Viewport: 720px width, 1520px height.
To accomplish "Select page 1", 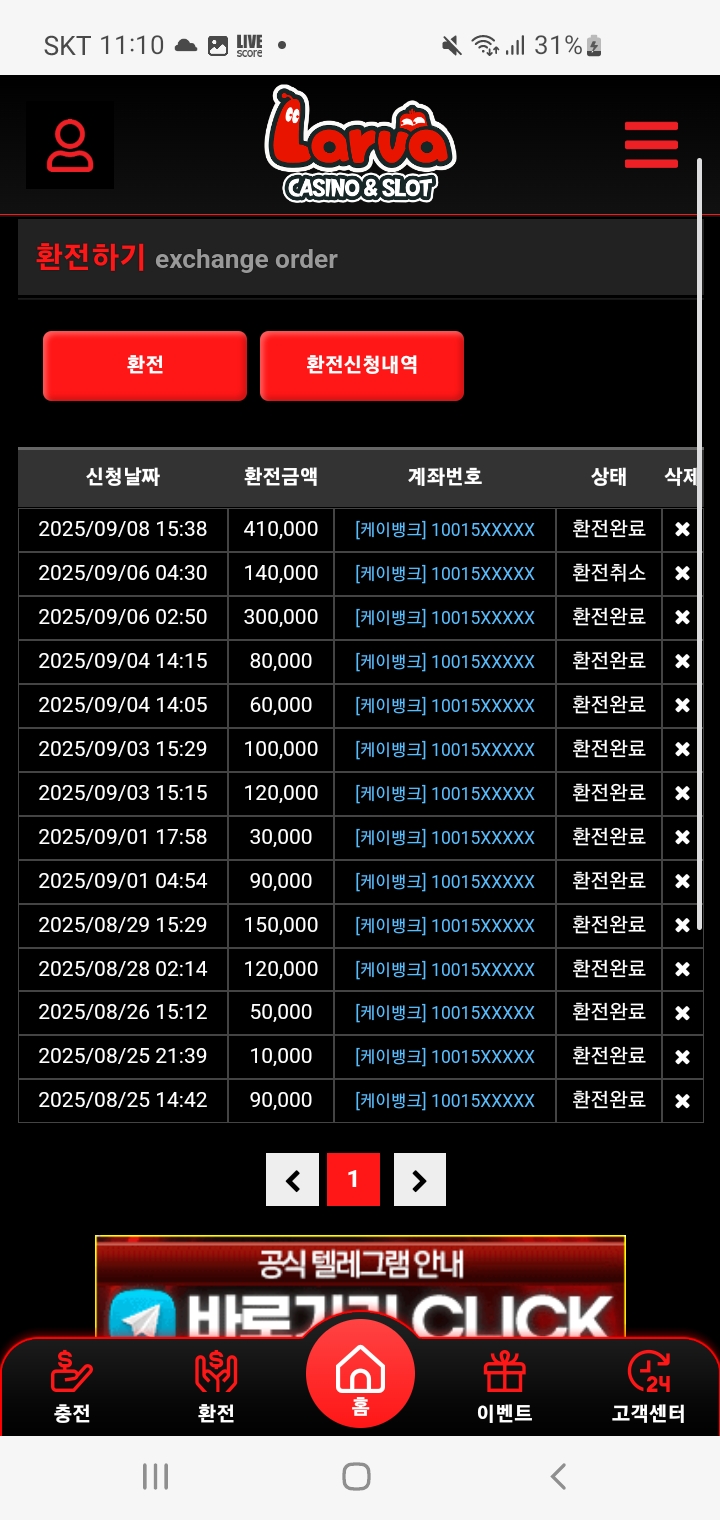I will (x=353, y=1180).
